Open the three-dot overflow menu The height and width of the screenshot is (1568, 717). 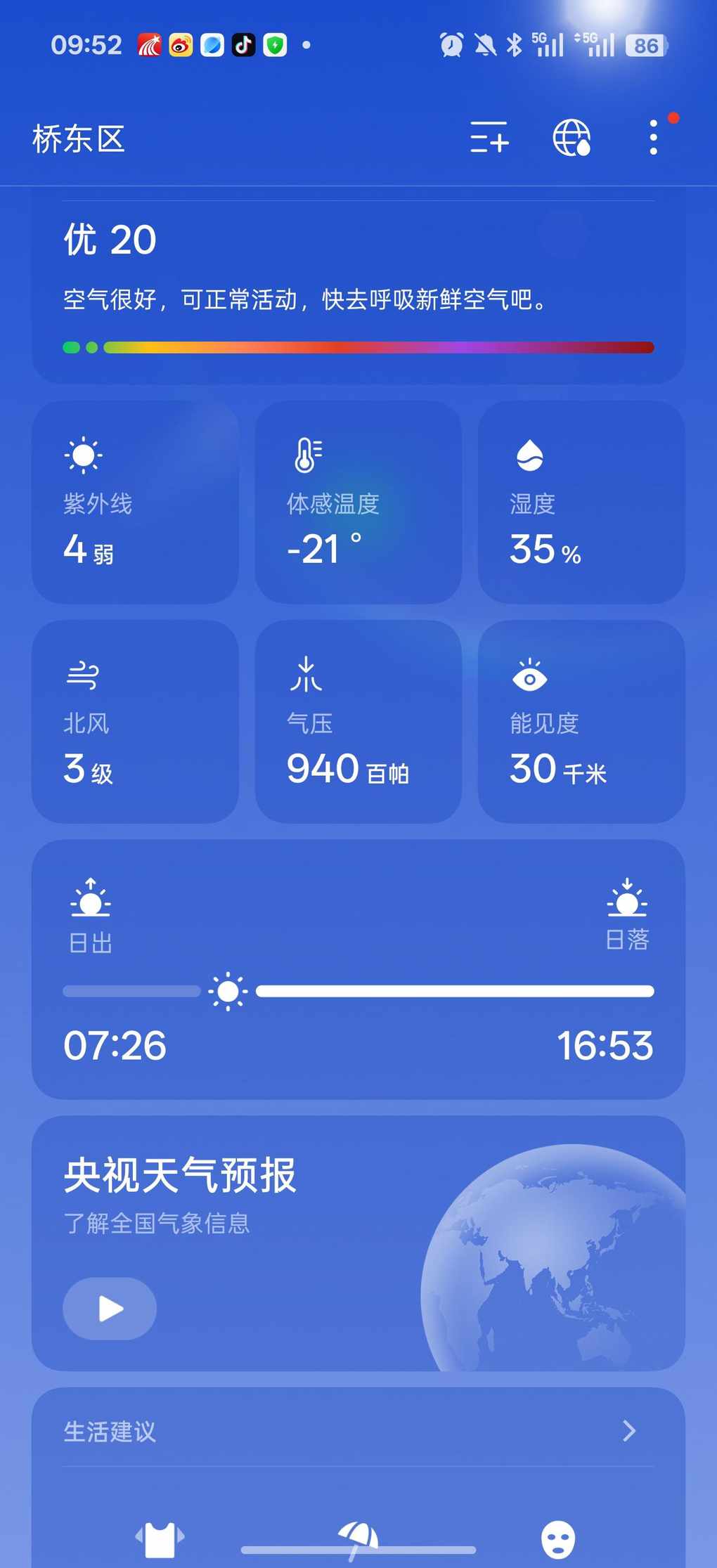pyautogui.click(x=654, y=137)
